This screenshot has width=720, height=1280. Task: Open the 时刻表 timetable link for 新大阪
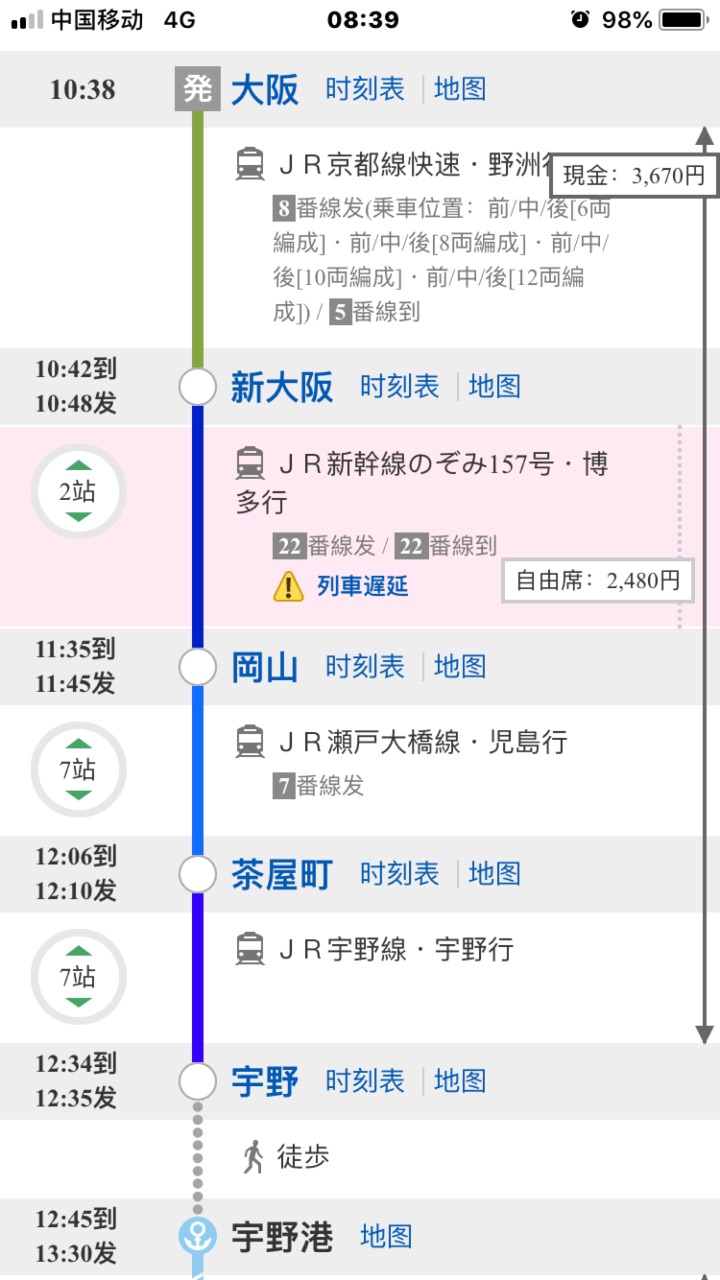click(x=399, y=386)
